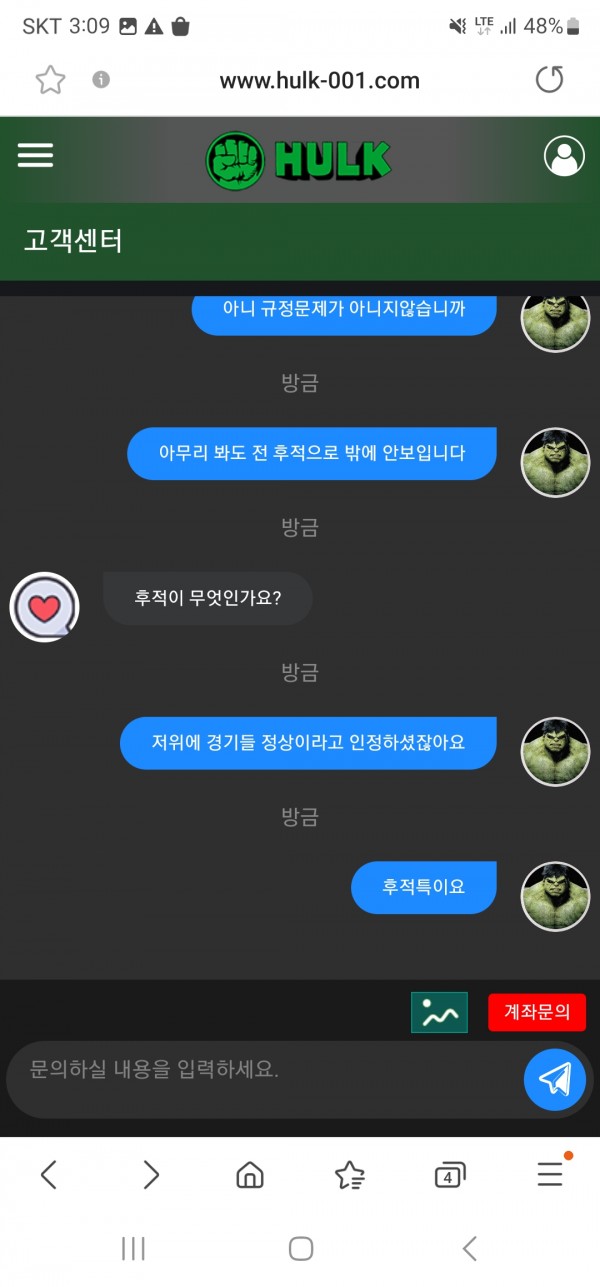Tap the address bar URL
The width and height of the screenshot is (600, 1287).
(x=319, y=81)
